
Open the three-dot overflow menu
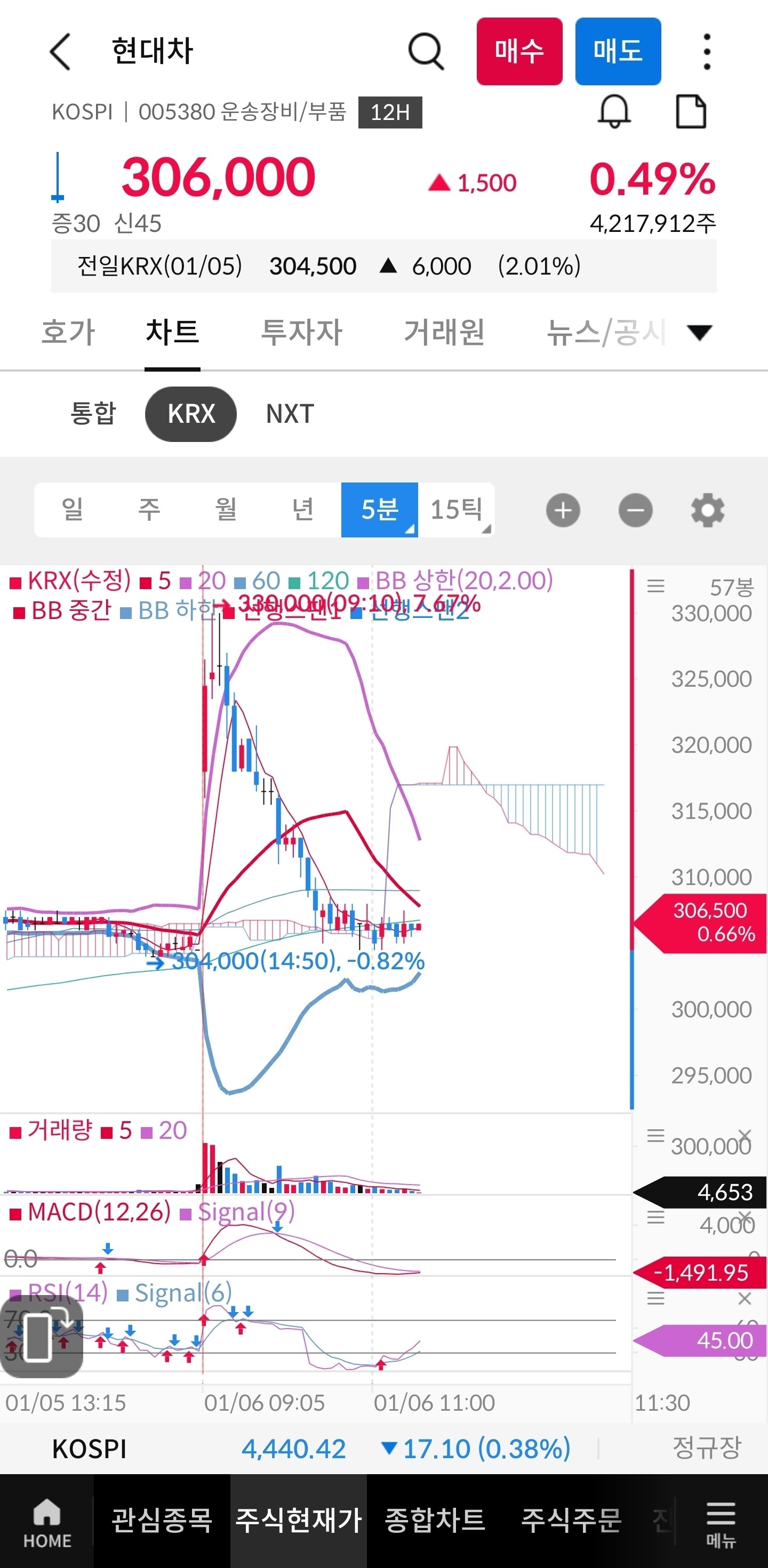[x=707, y=51]
